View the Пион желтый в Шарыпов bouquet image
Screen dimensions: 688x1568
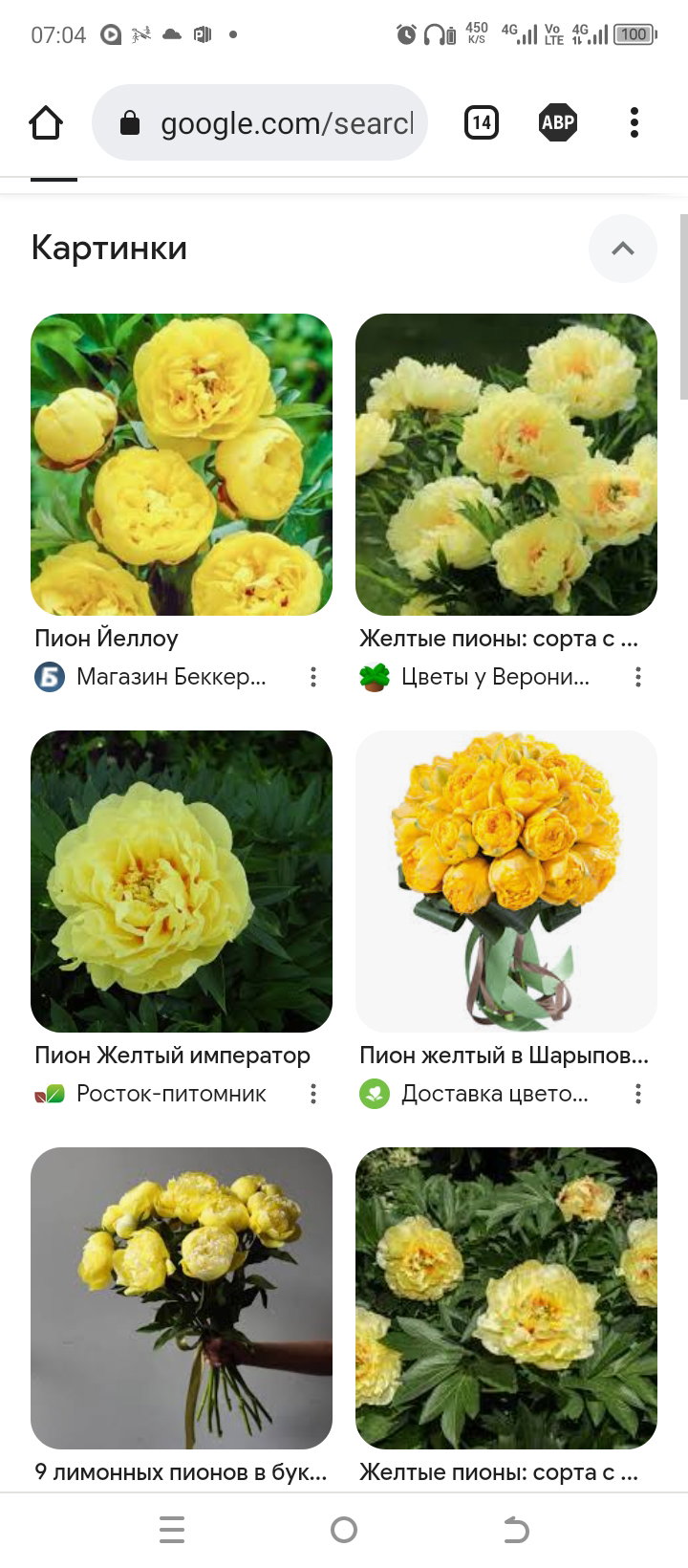click(x=506, y=882)
